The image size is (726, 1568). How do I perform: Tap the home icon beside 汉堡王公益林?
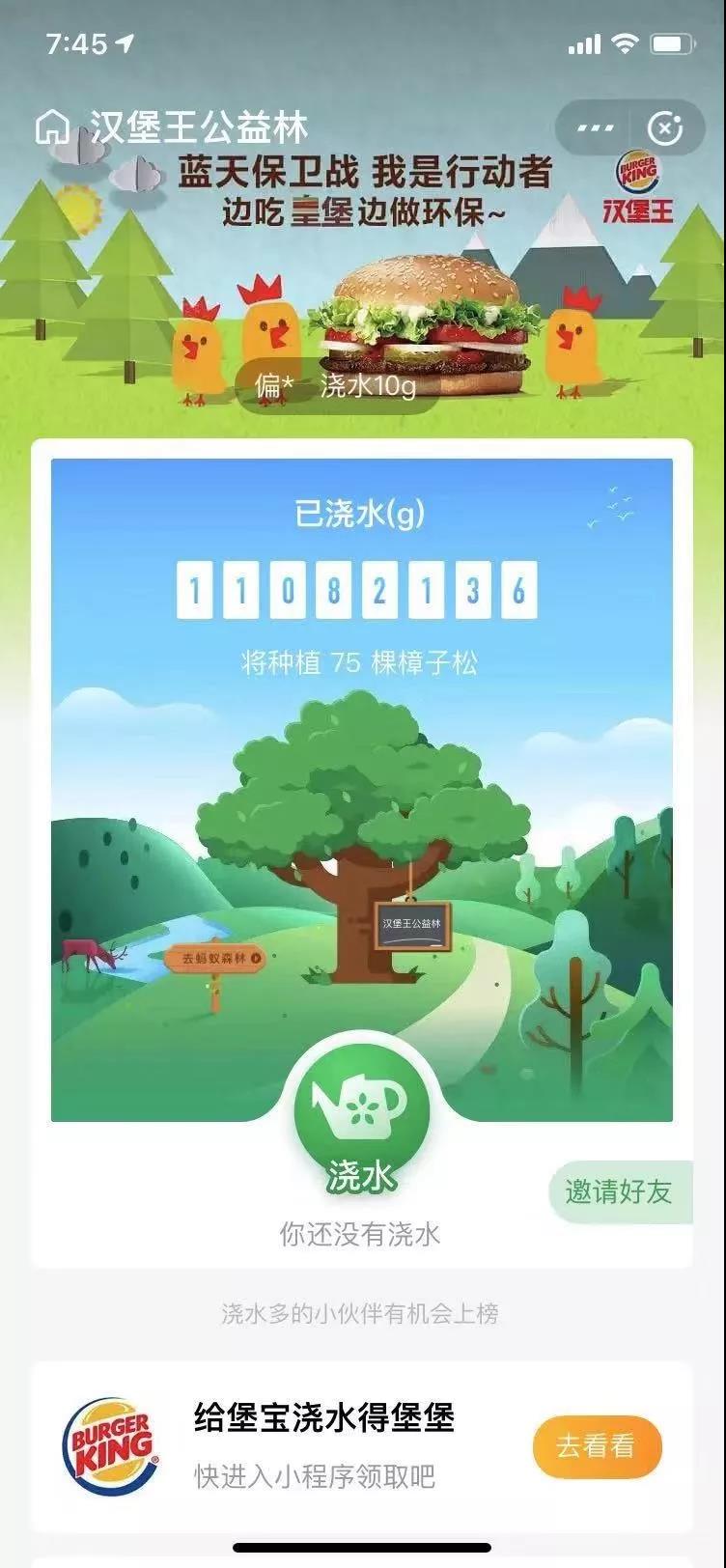pyautogui.click(x=52, y=127)
